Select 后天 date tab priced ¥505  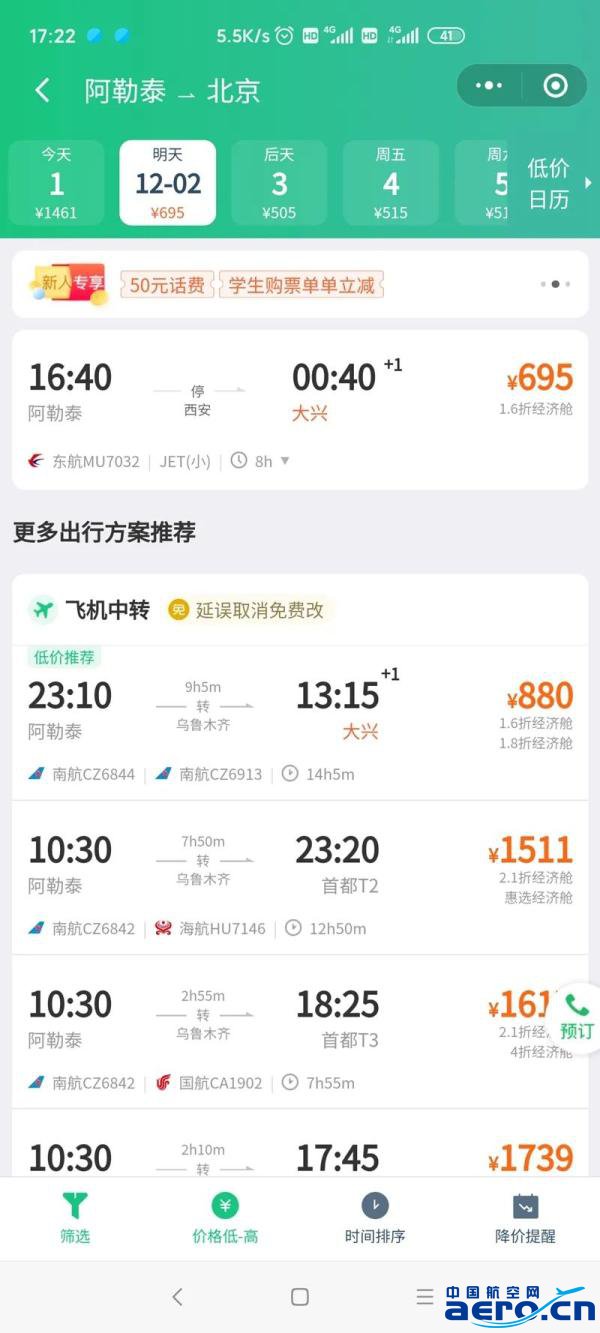[279, 182]
